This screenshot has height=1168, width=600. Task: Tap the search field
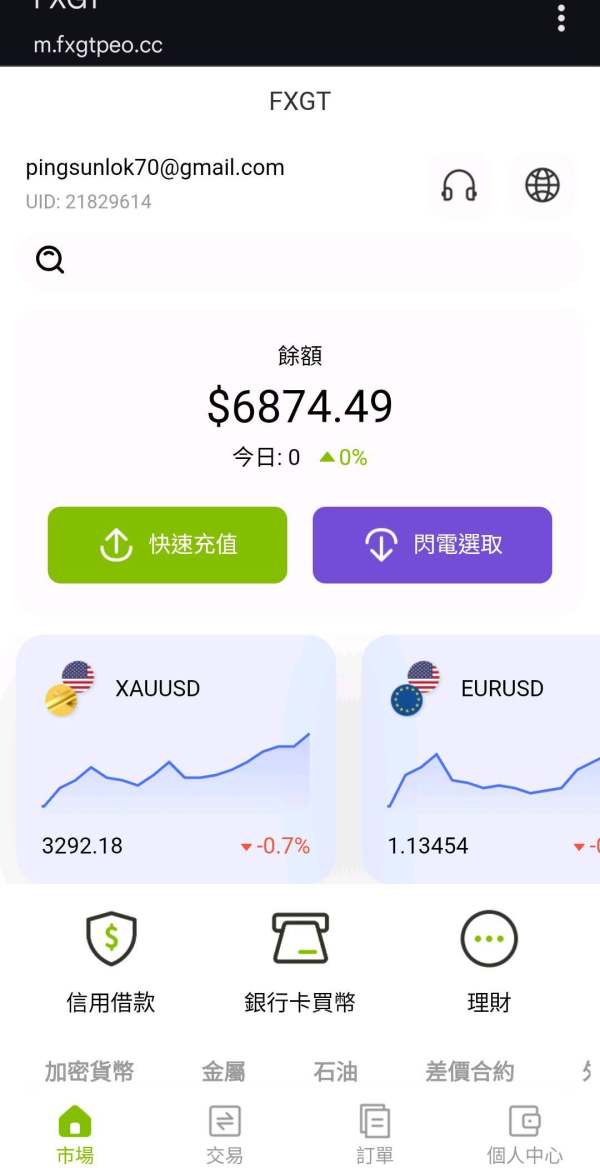(300, 260)
